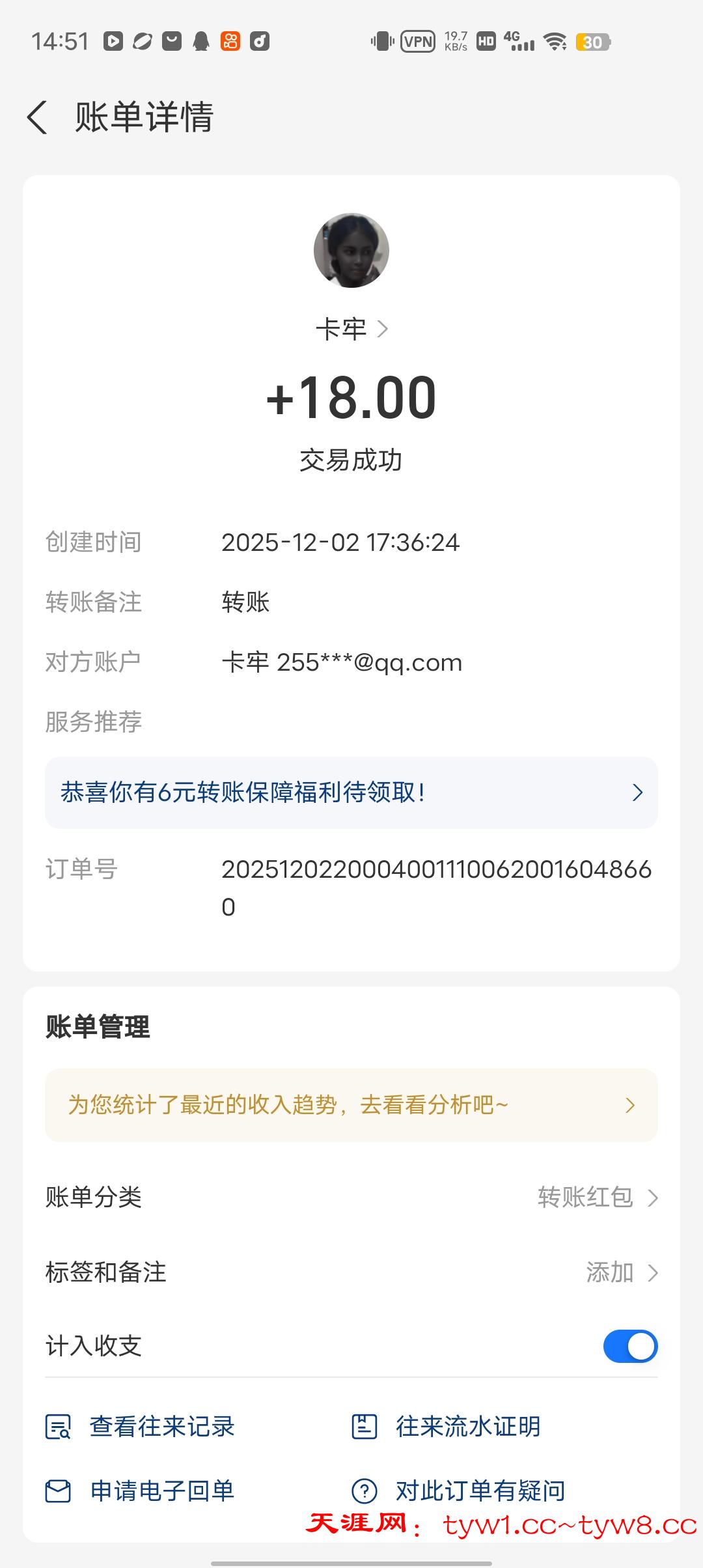Add 标签和备注 to this bill
This screenshot has height=1568, width=703.
[621, 1272]
